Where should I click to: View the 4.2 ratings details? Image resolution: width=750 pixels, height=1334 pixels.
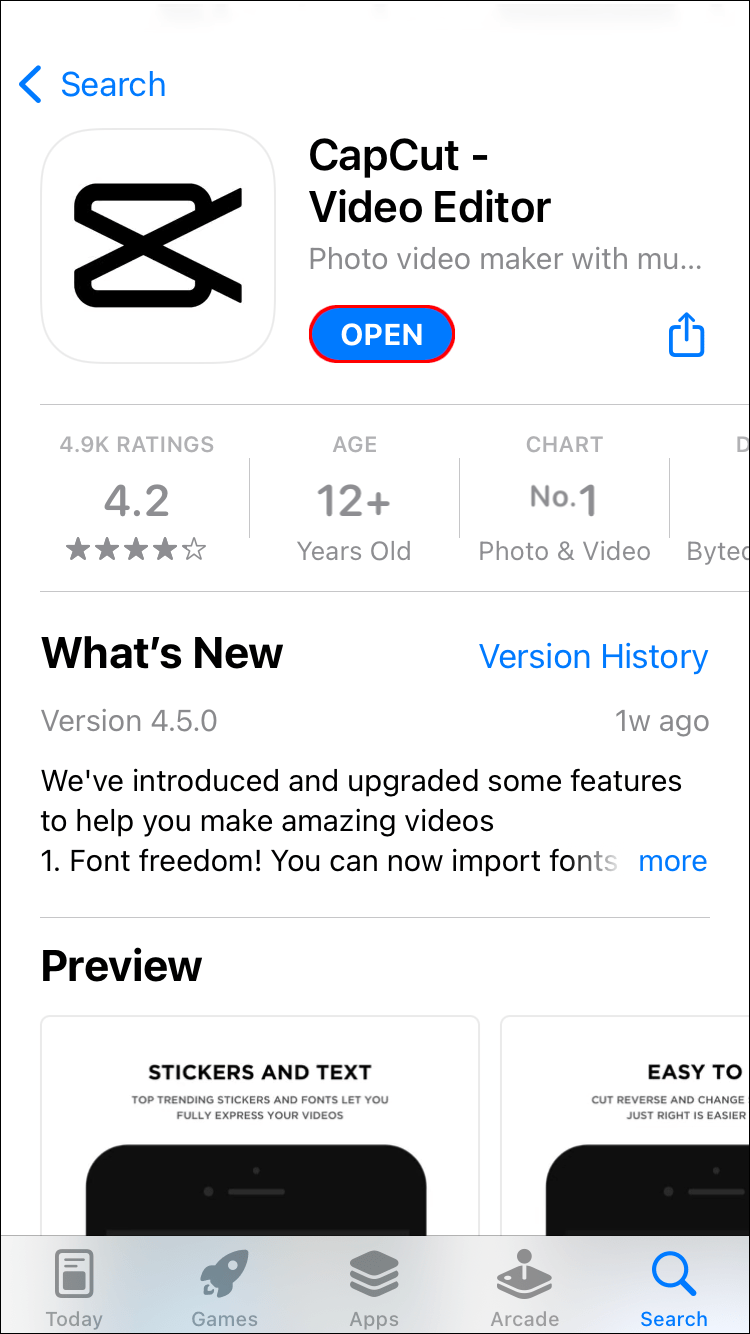coord(137,500)
